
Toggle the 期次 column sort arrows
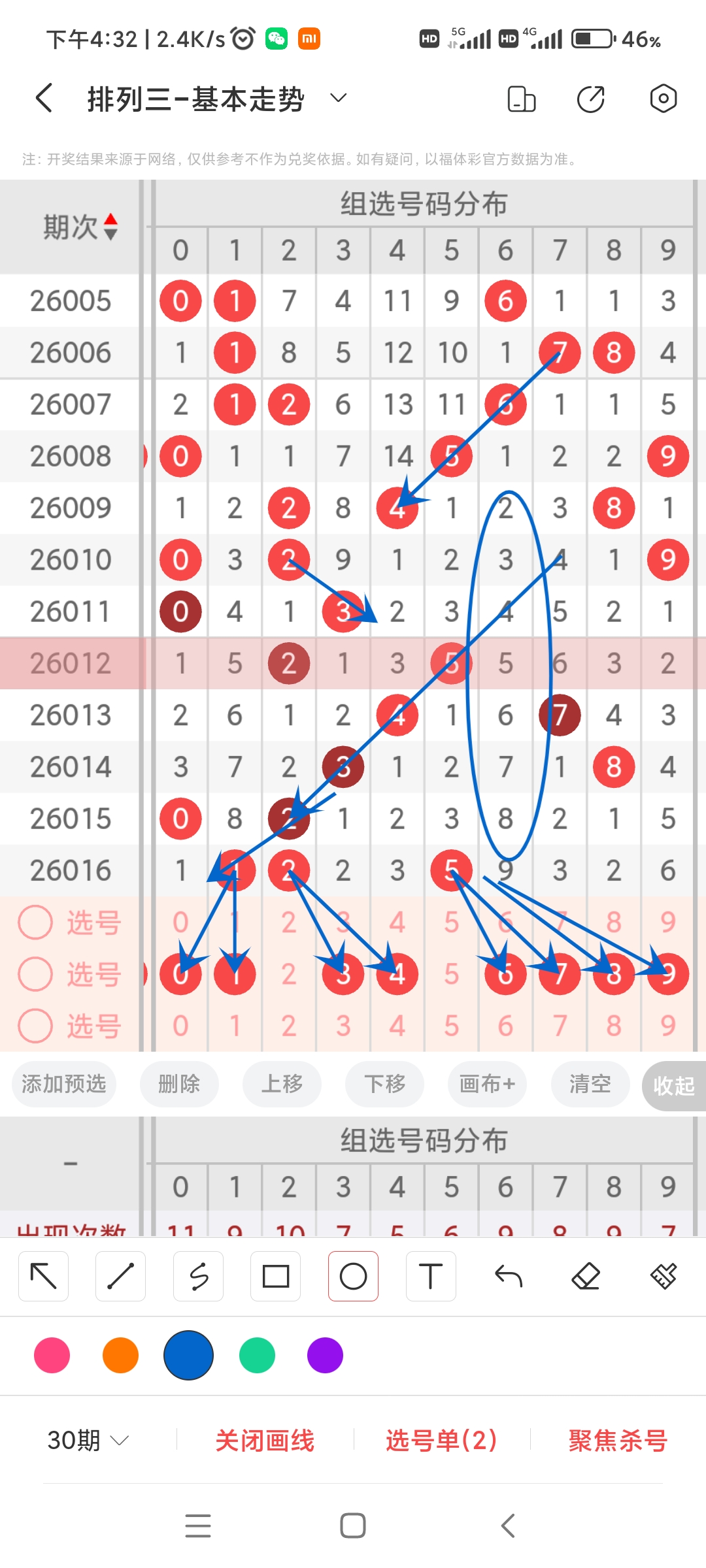coord(111,227)
